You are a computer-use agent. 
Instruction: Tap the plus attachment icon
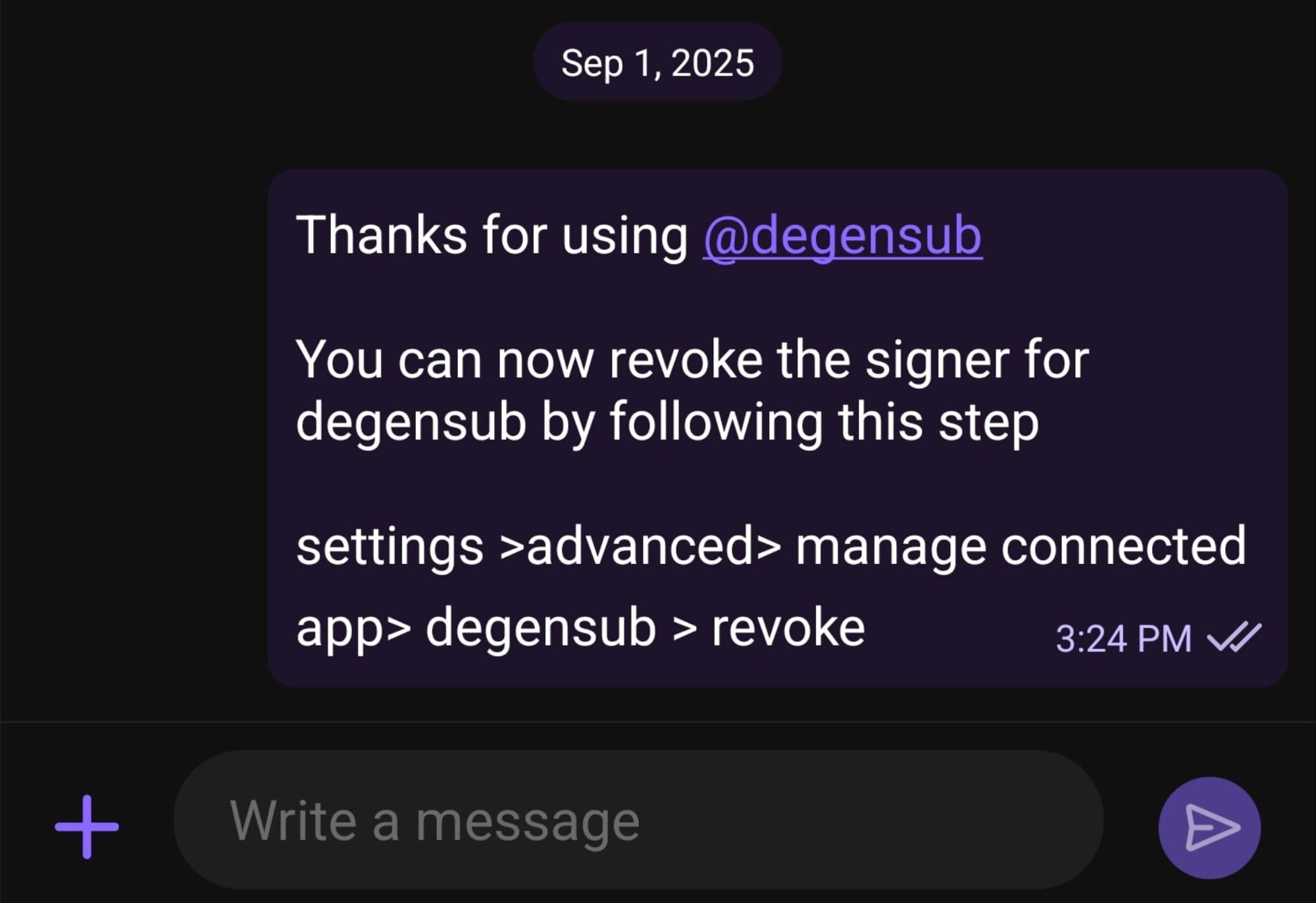pyautogui.click(x=87, y=827)
